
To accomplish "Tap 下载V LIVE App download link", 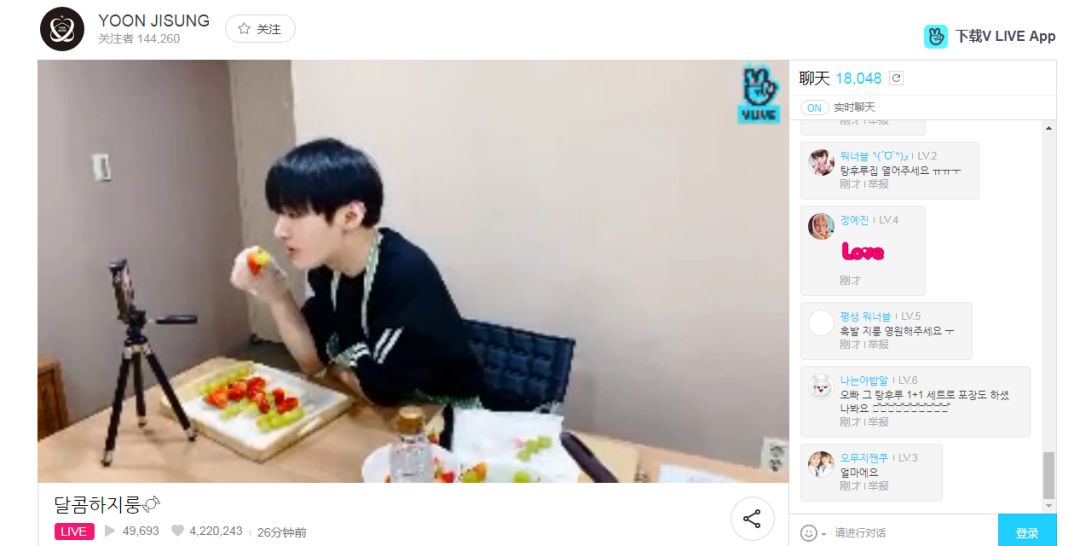I will 990,36.
